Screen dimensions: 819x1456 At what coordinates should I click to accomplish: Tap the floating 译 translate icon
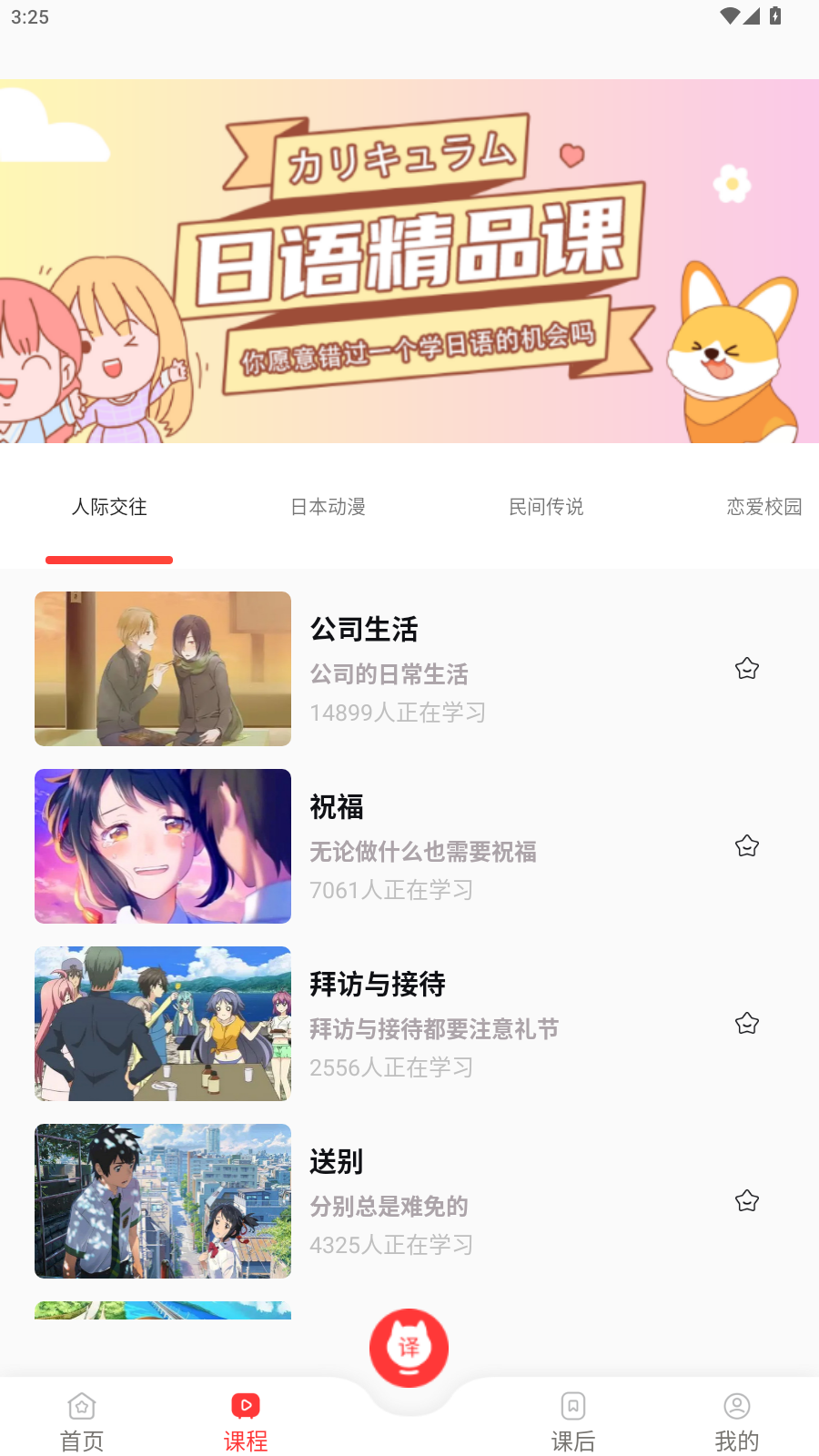409,1349
